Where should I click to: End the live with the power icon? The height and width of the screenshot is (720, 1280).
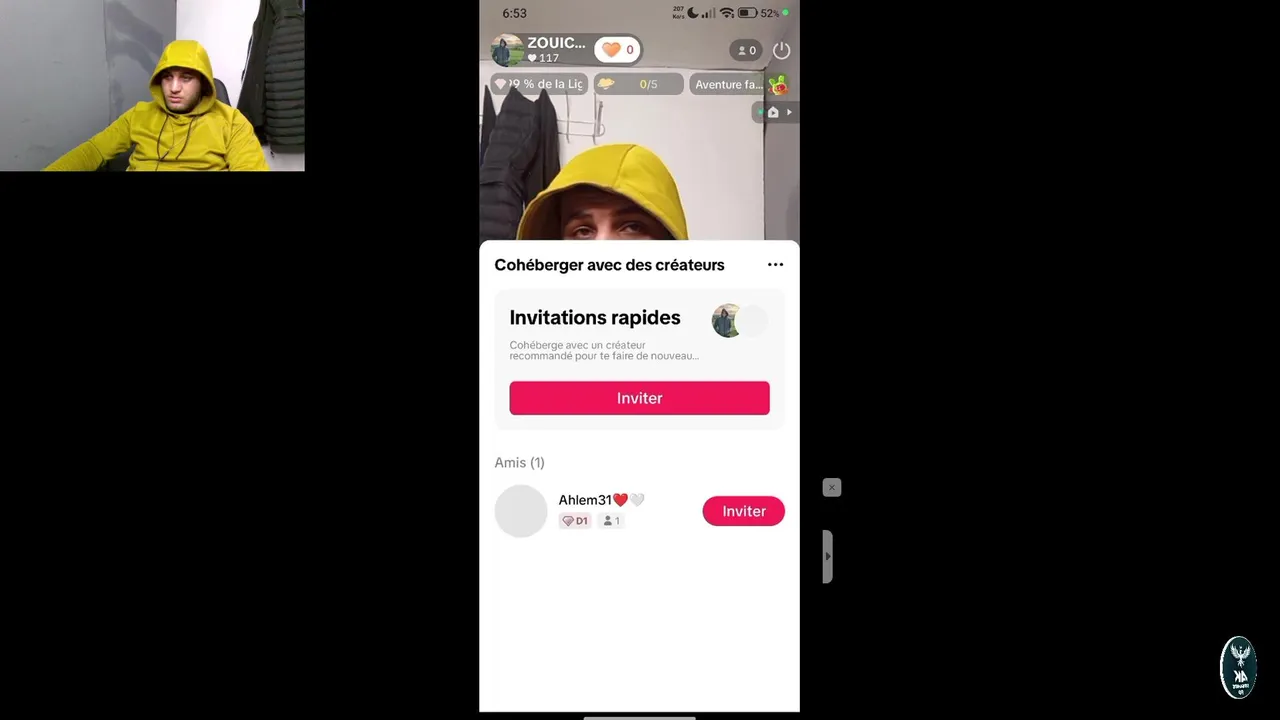pos(781,50)
